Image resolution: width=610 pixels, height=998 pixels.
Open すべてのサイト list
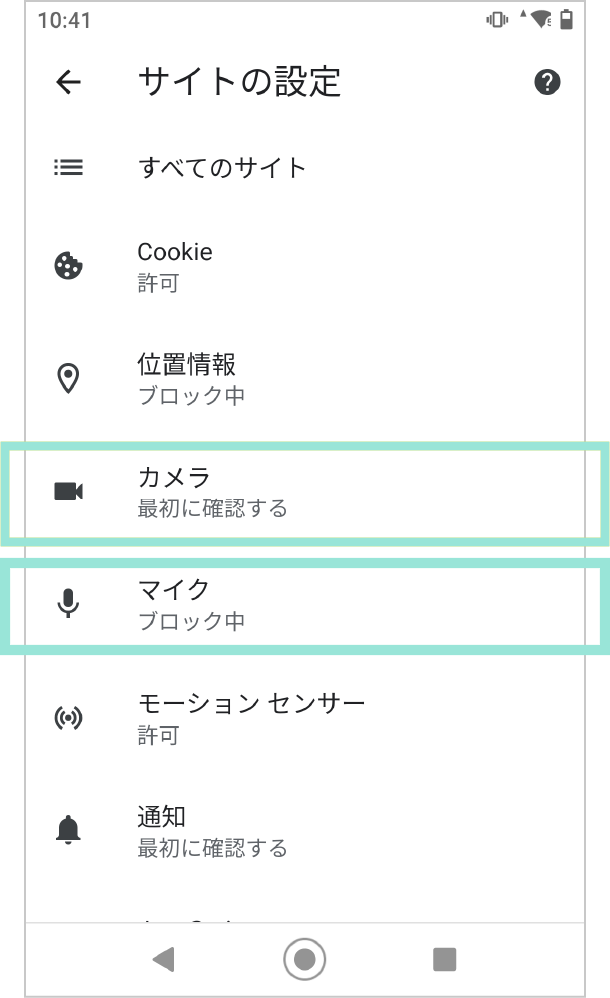point(305,167)
